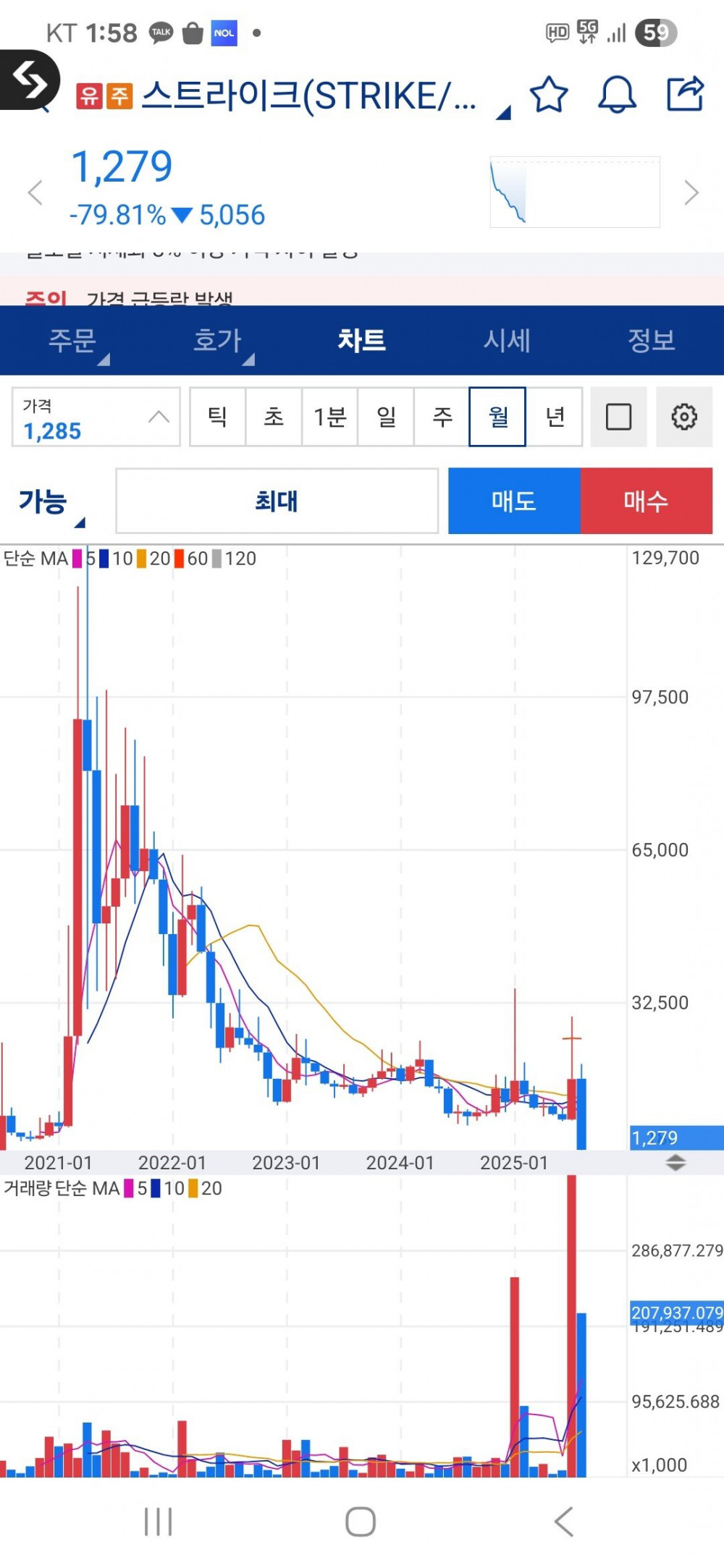
Task: Select the 일 daily chart interval
Action: [x=386, y=417]
